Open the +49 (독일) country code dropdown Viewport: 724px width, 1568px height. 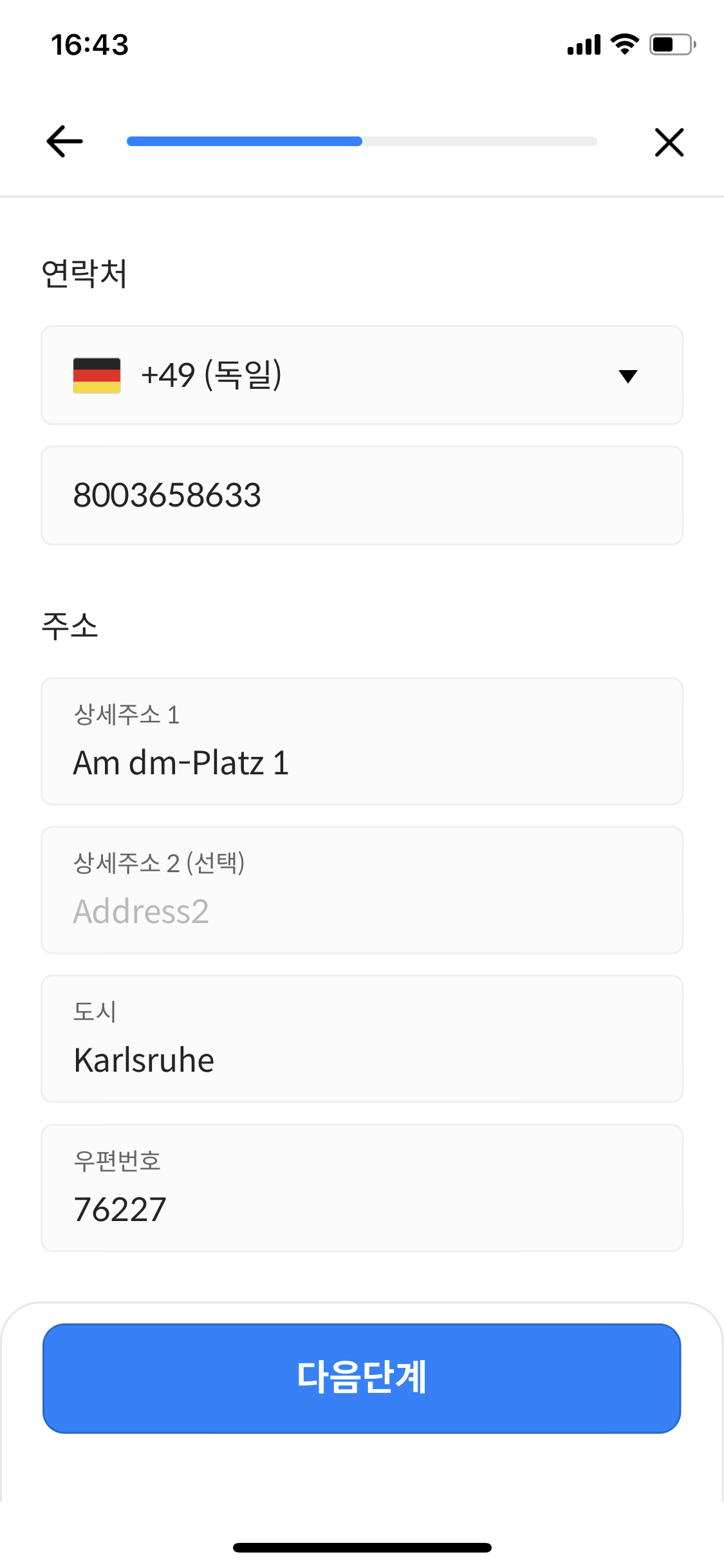(362, 375)
